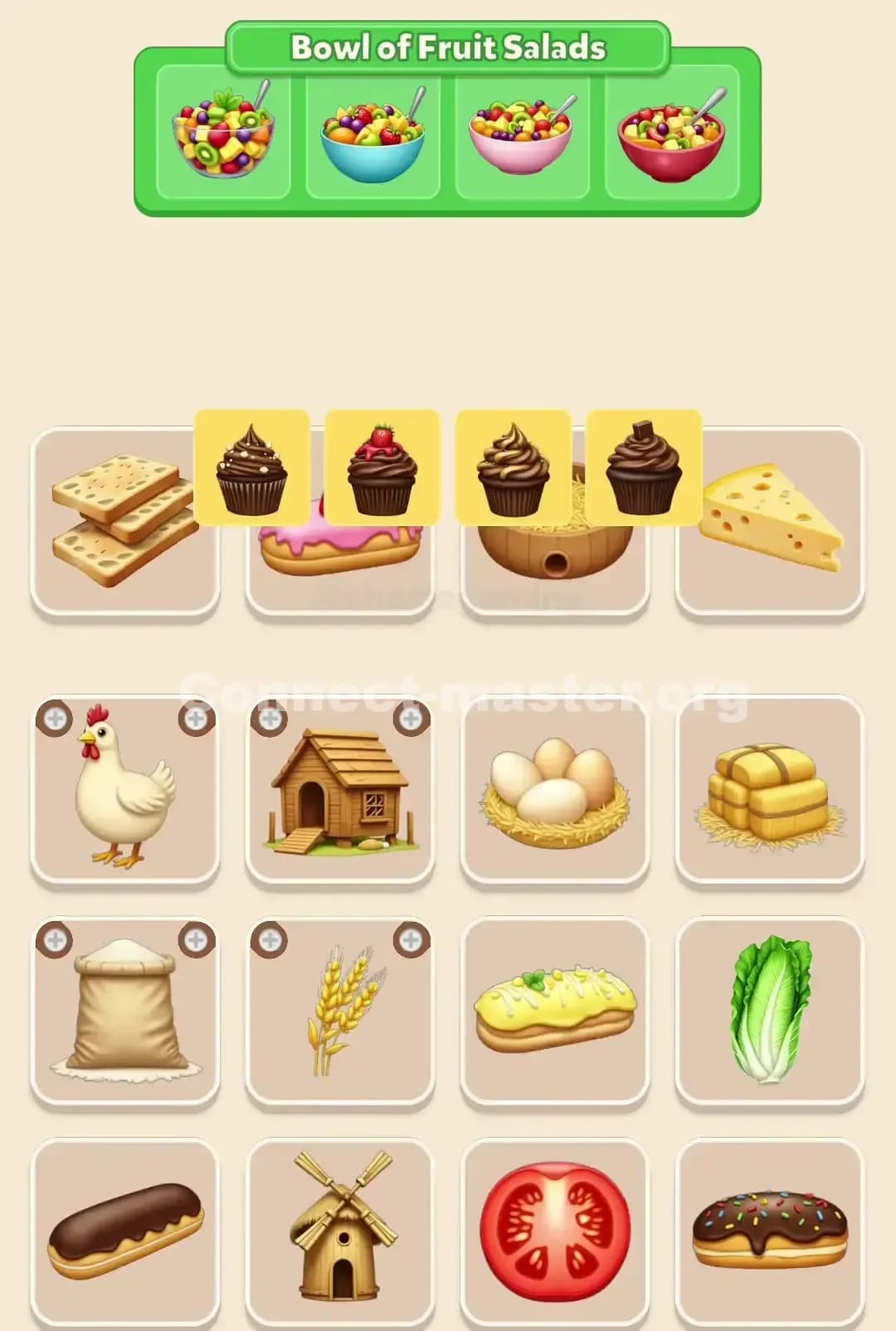Select the cupcake topped with a chocolate chunk
This screenshot has width=896, height=1331.
point(640,469)
